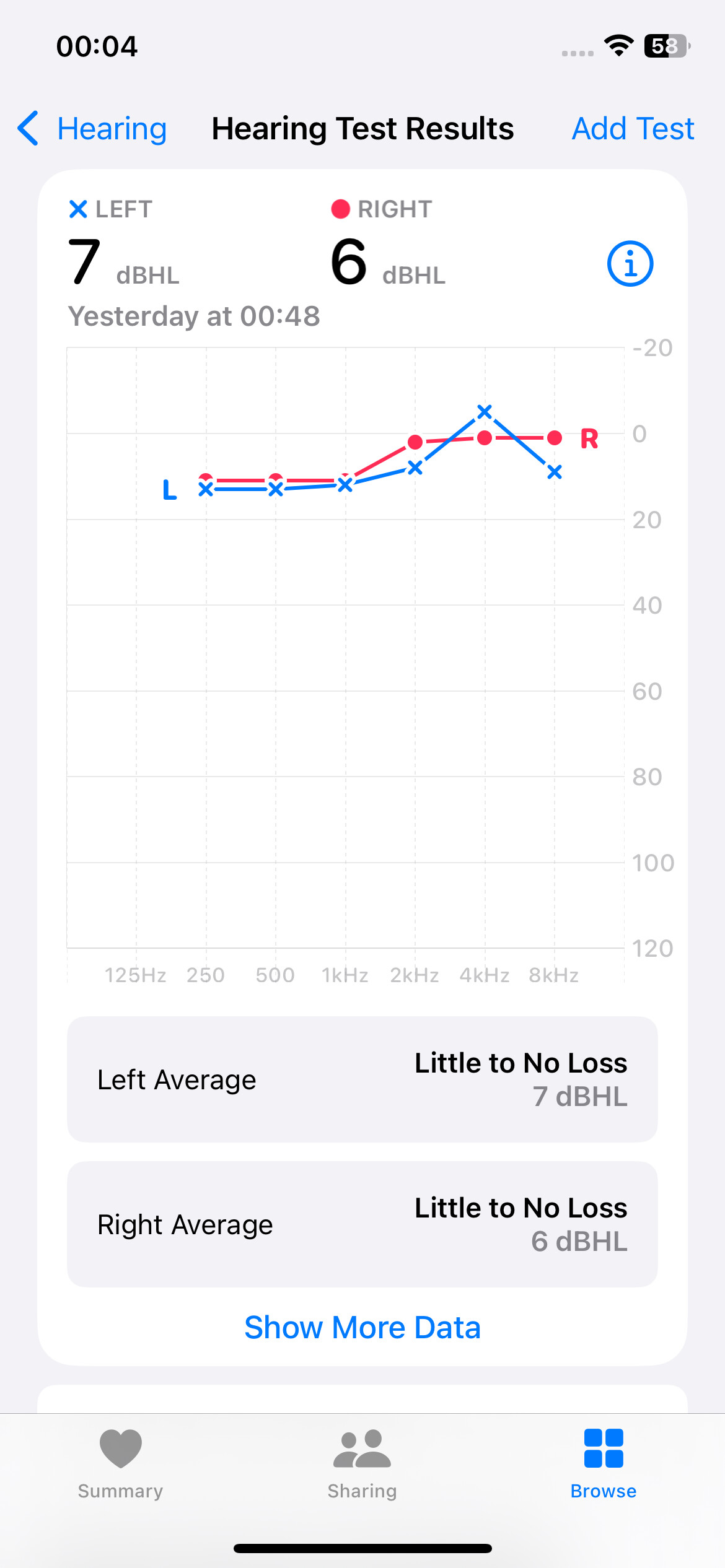Open the Browse tab
The width and height of the screenshot is (725, 1568).
coord(604,1464)
